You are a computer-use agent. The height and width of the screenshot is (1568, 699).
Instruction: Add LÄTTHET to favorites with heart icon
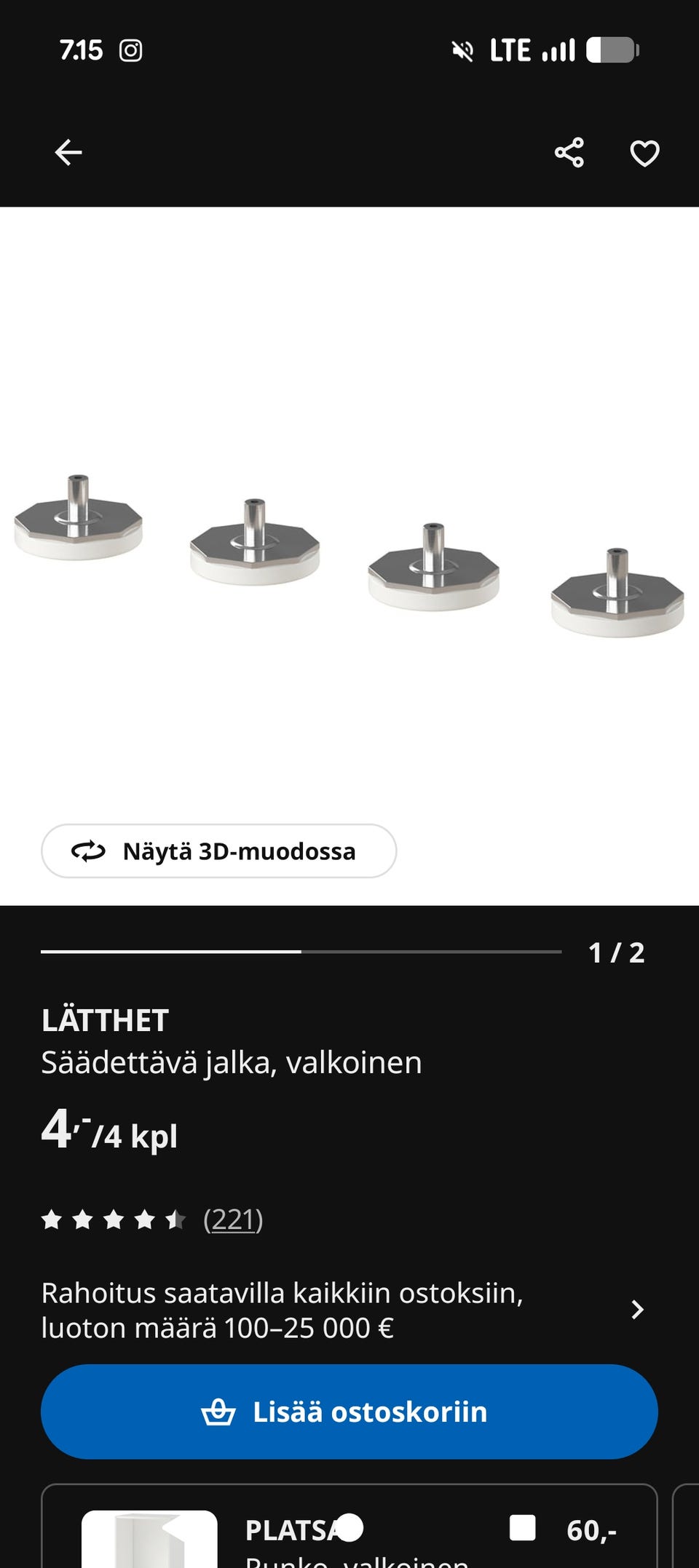644,154
